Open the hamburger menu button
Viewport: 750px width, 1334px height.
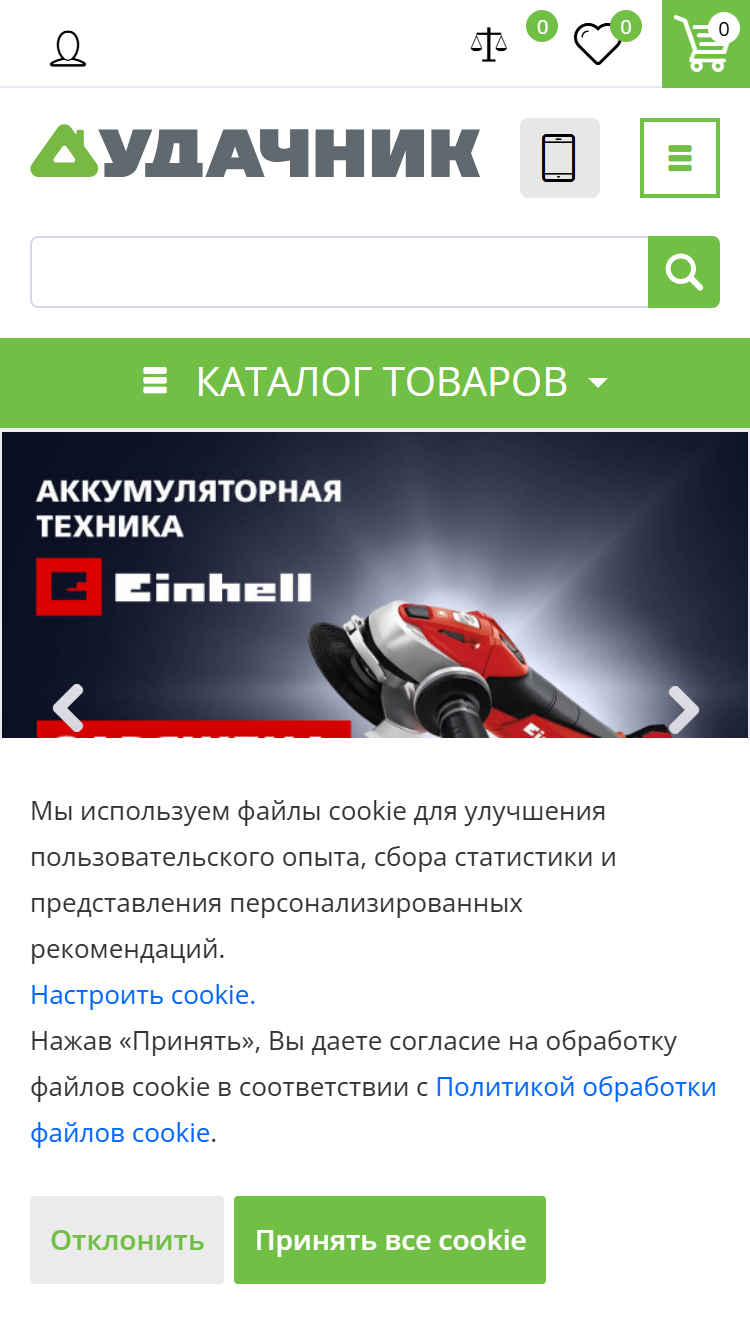click(680, 158)
